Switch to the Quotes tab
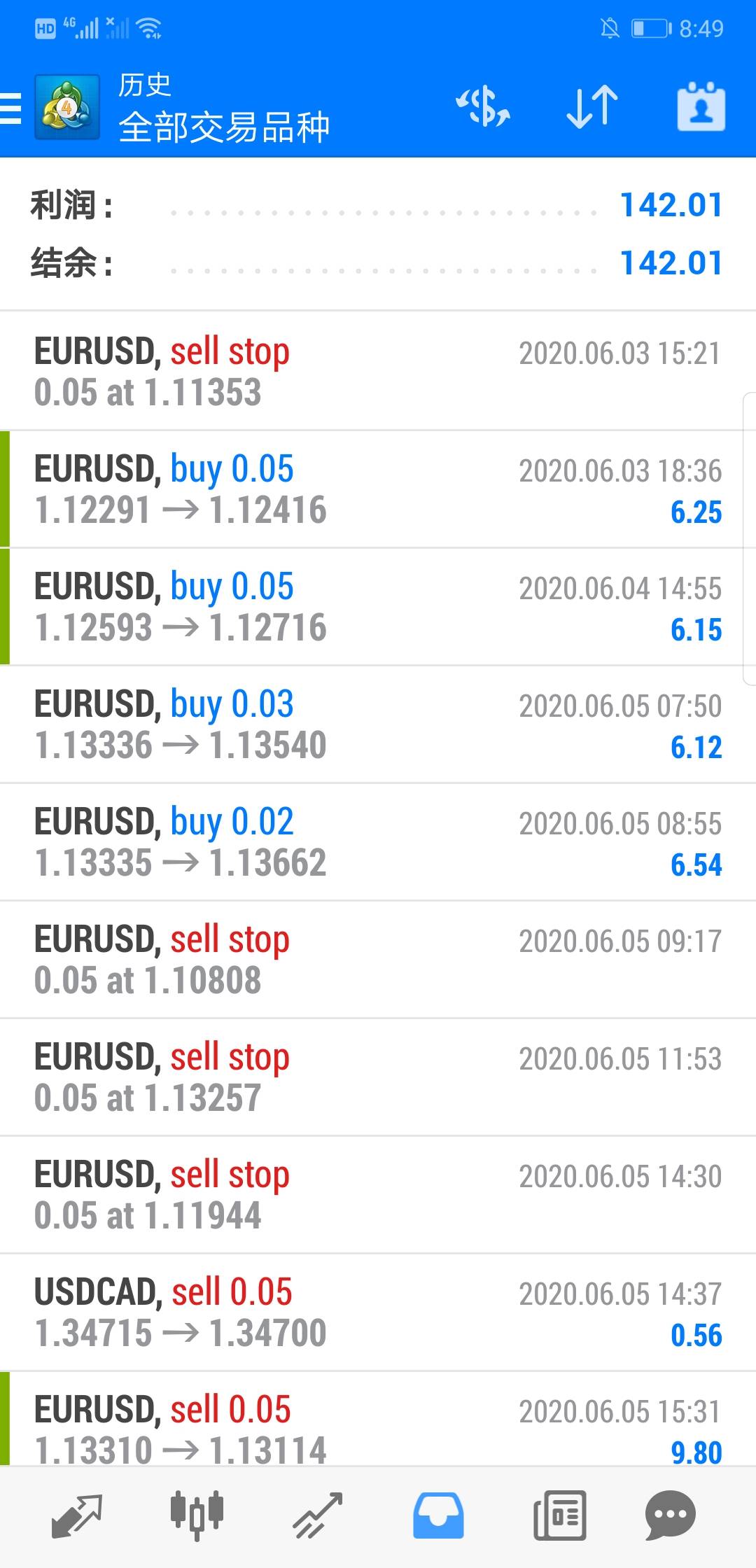This screenshot has height=1568, width=756. coord(77,1516)
